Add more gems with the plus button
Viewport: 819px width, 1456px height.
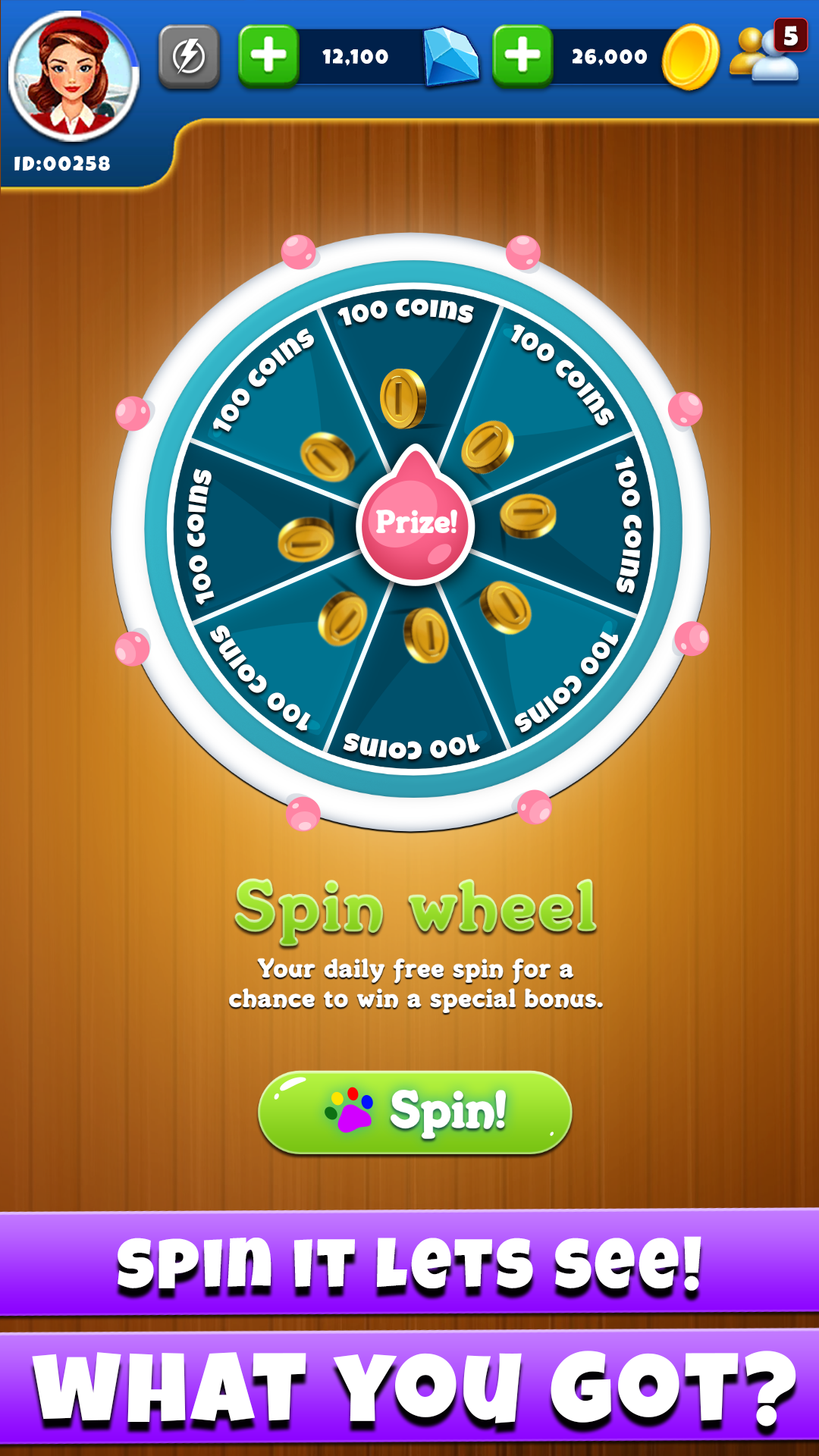tap(268, 57)
